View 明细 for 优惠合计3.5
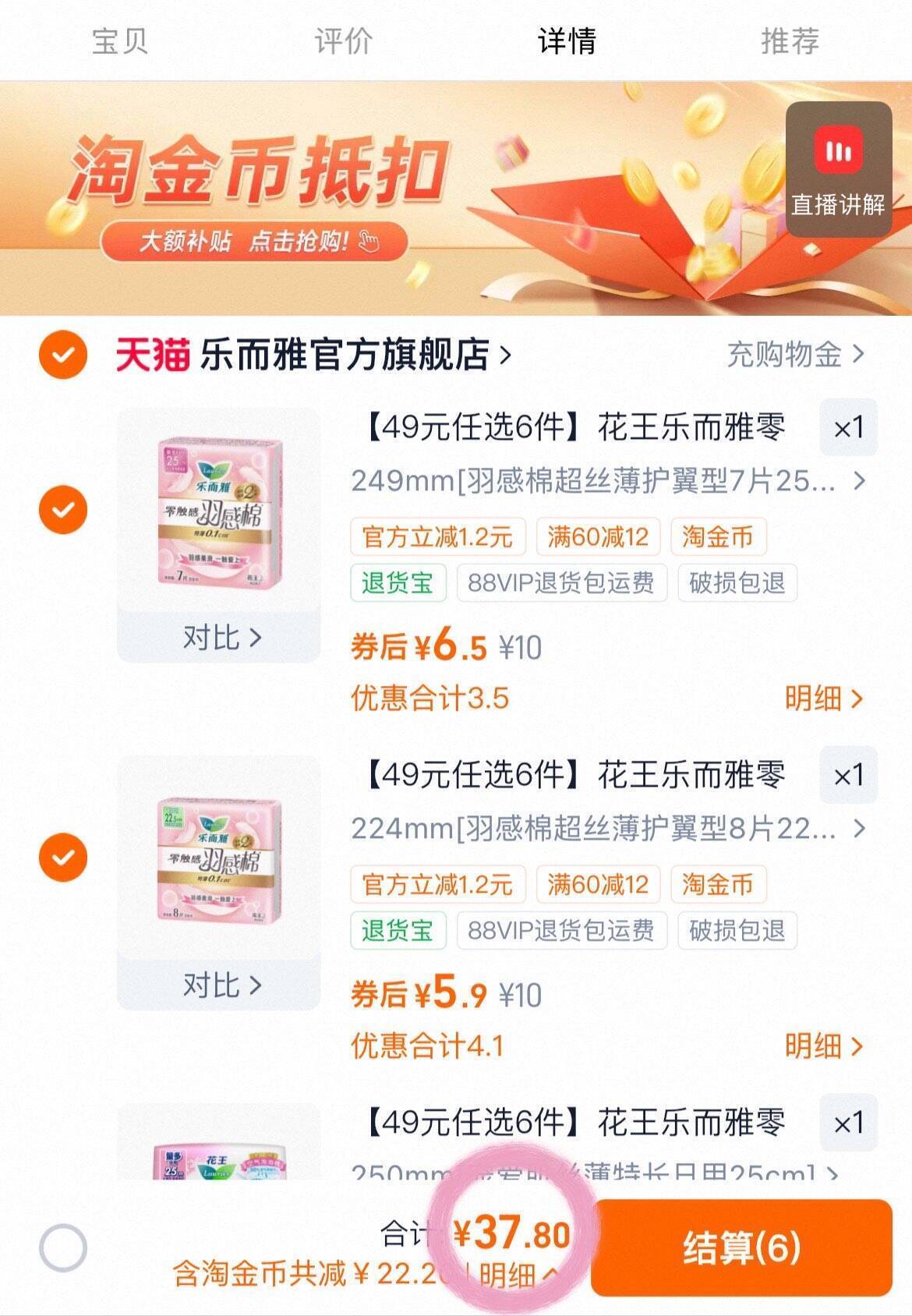Viewport: 912px width, 1316px height. pyautogui.click(x=823, y=698)
